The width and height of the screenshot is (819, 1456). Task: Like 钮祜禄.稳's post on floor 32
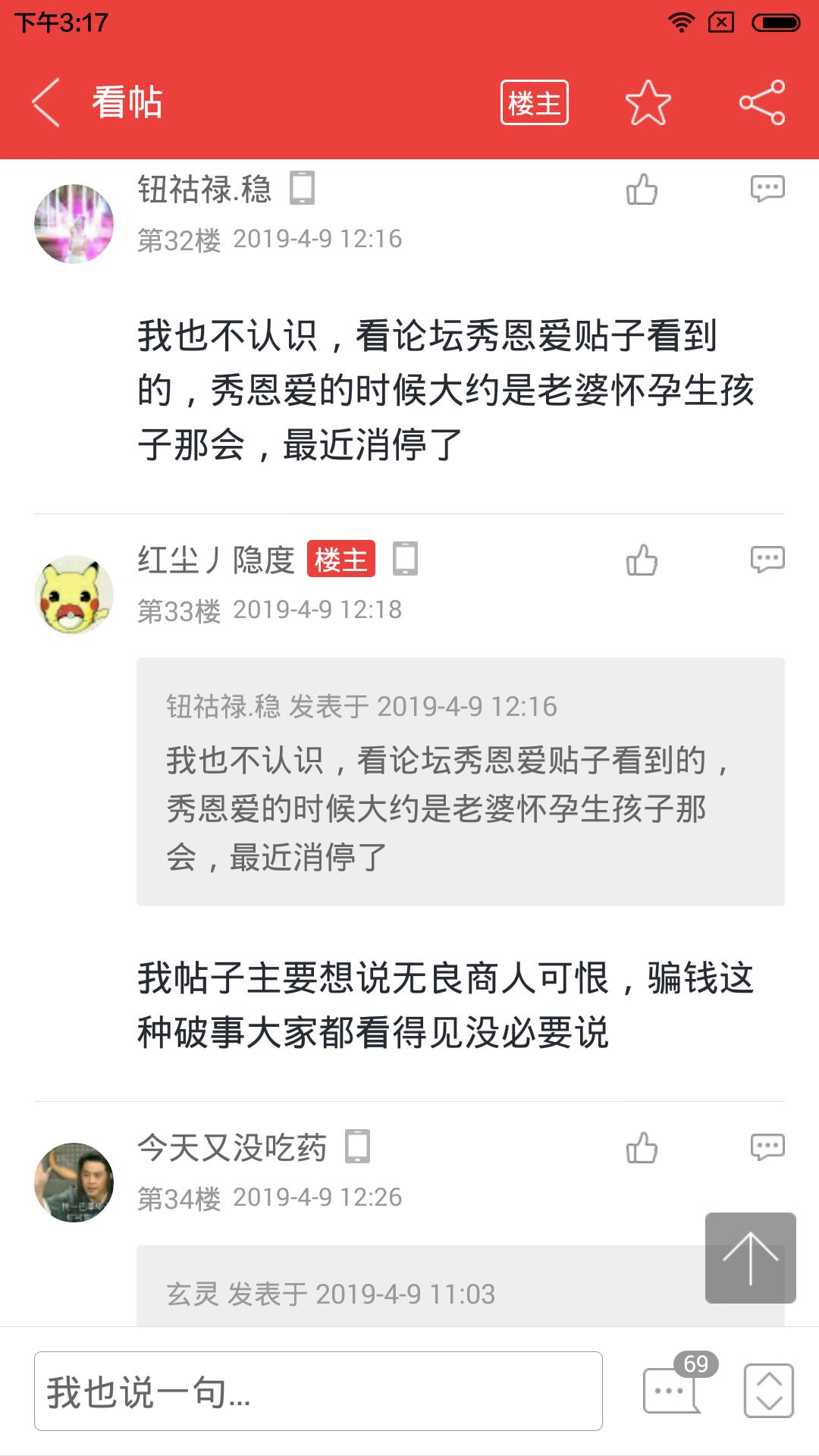pyautogui.click(x=642, y=190)
